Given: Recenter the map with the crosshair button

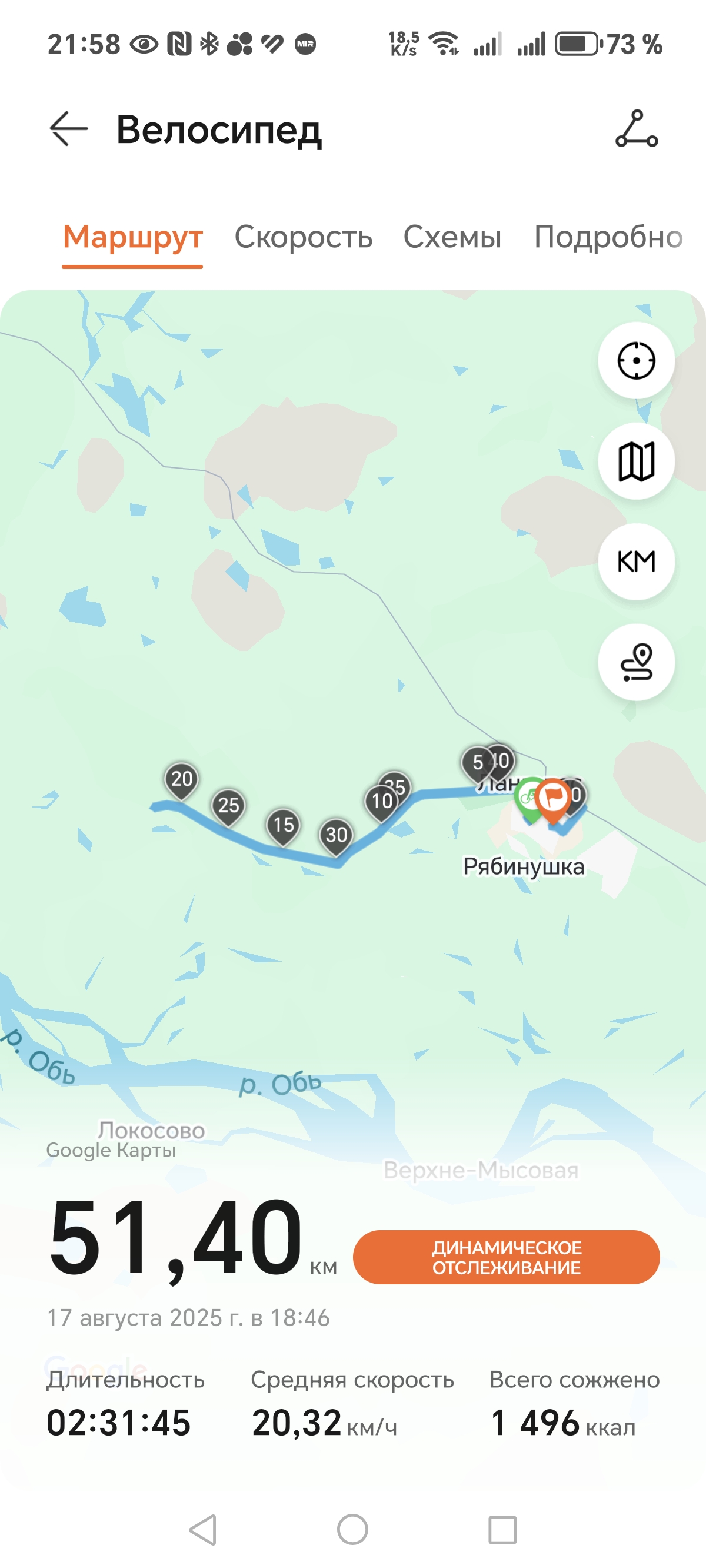Looking at the screenshot, I should 636,360.
